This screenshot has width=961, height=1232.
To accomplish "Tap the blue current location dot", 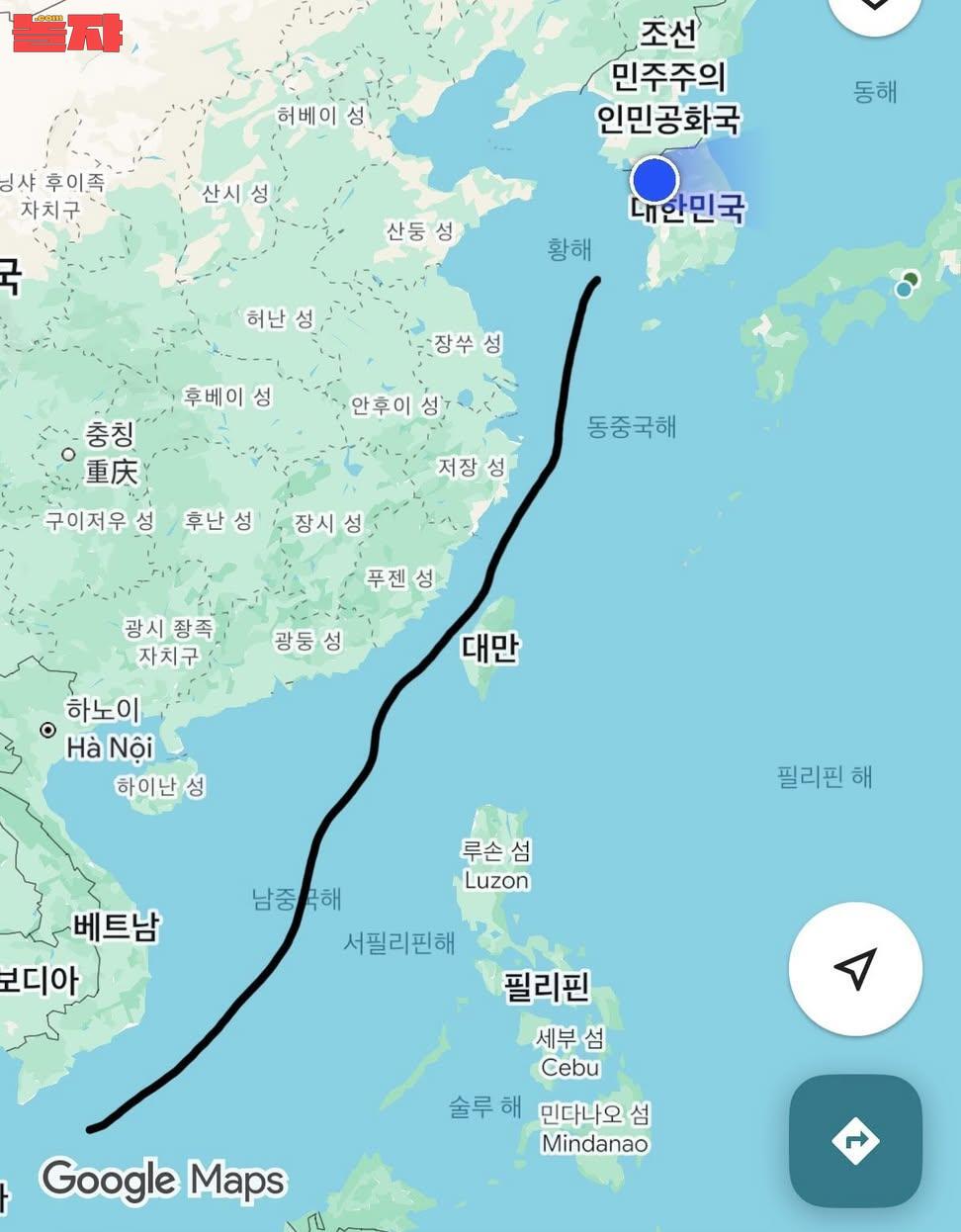I will tap(654, 181).
